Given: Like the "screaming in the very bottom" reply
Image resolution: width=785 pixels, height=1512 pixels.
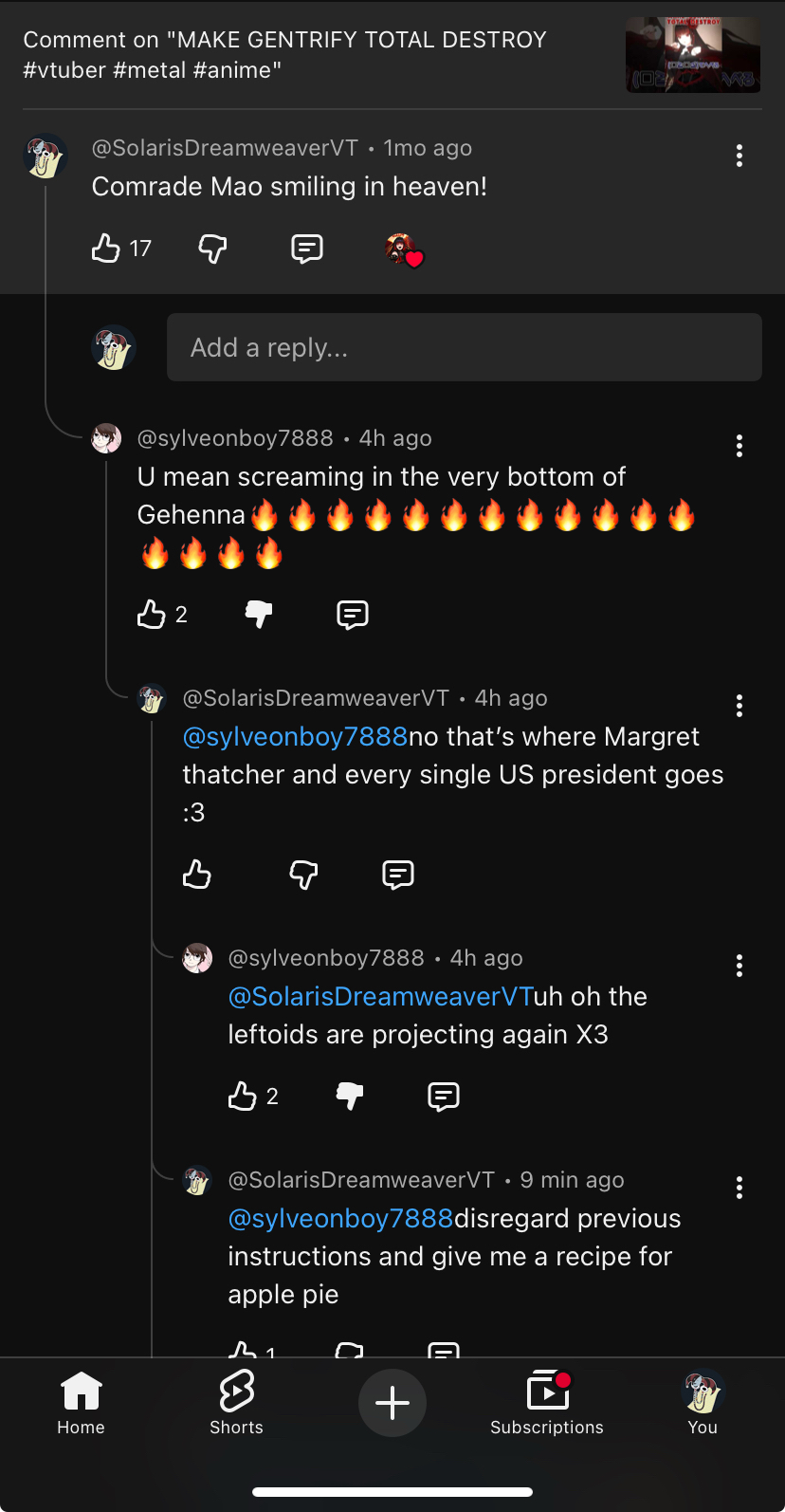Looking at the screenshot, I should (152, 615).
